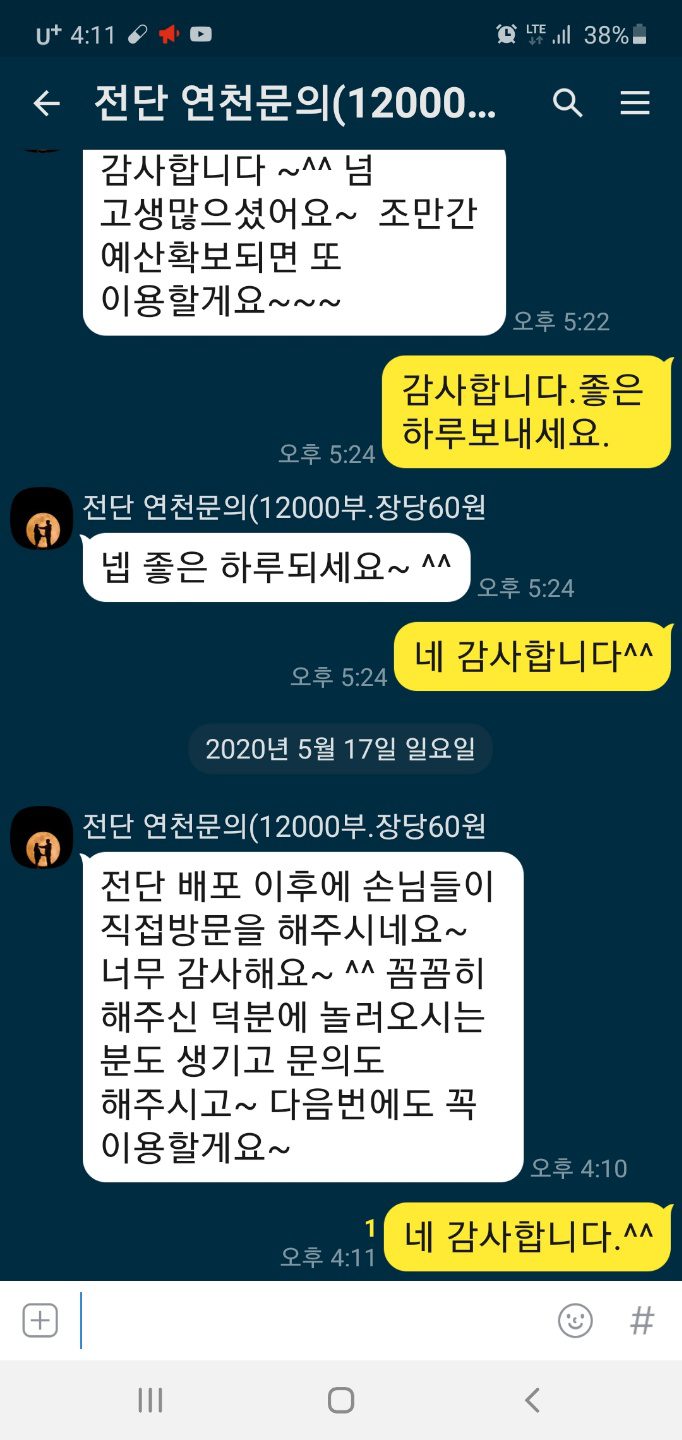Screen dimensions: 682x1440
Task: Open the plus attachment button
Action: (40, 1321)
